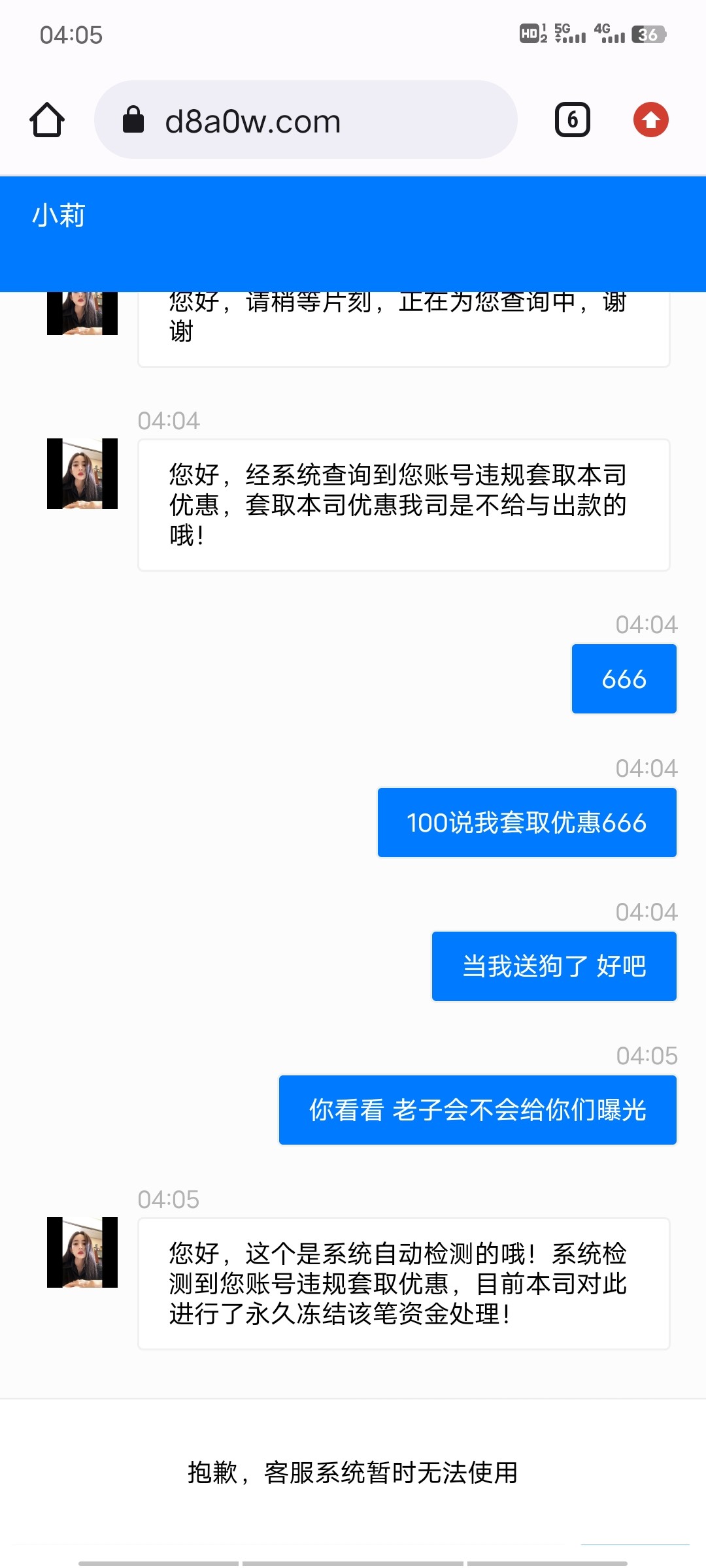
Task: Open the tab switcher showing 6 tabs
Action: coord(572,120)
